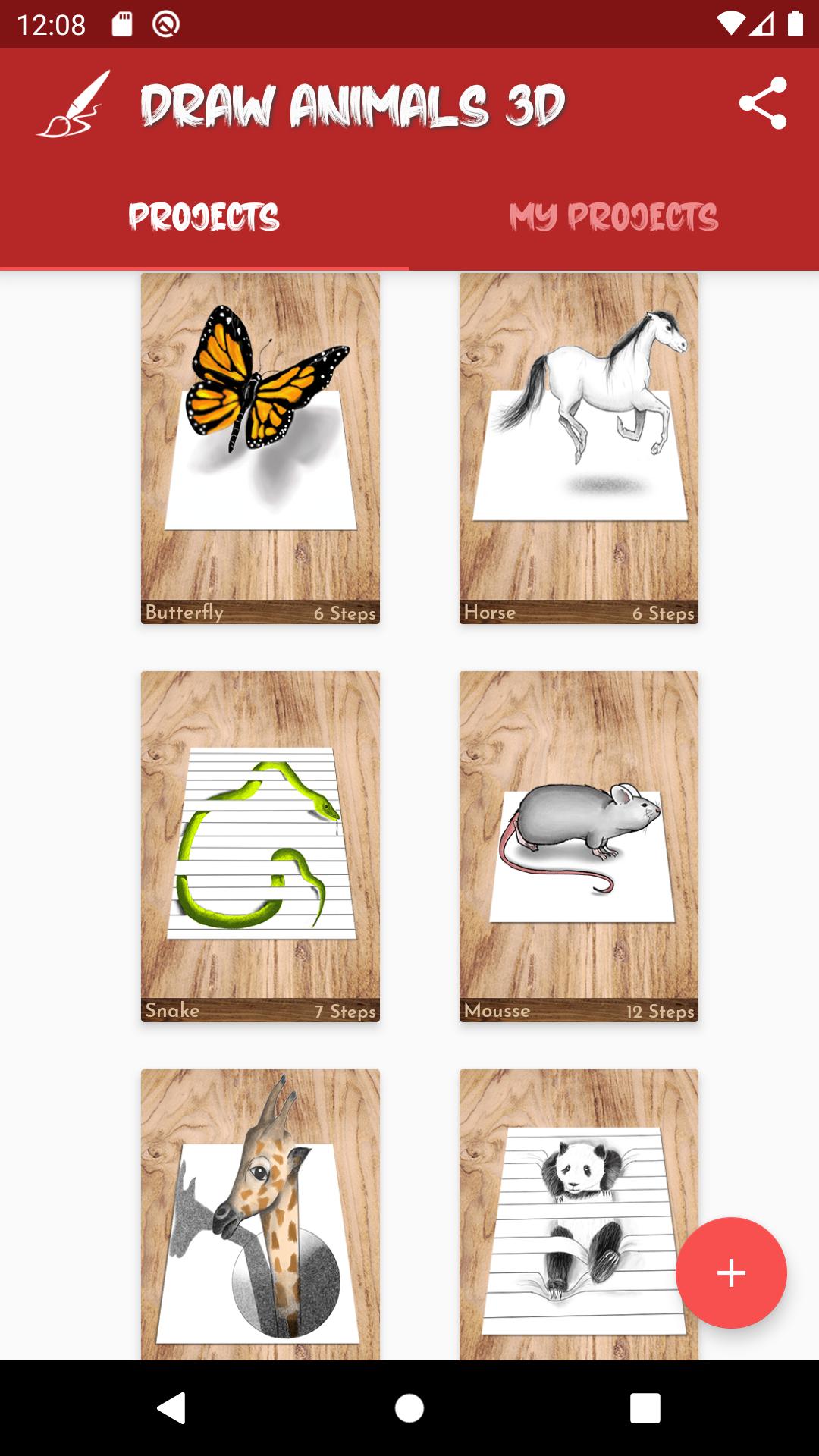The image size is (819, 1456).
Task: Create a new project with the plus button
Action: coord(731,1272)
